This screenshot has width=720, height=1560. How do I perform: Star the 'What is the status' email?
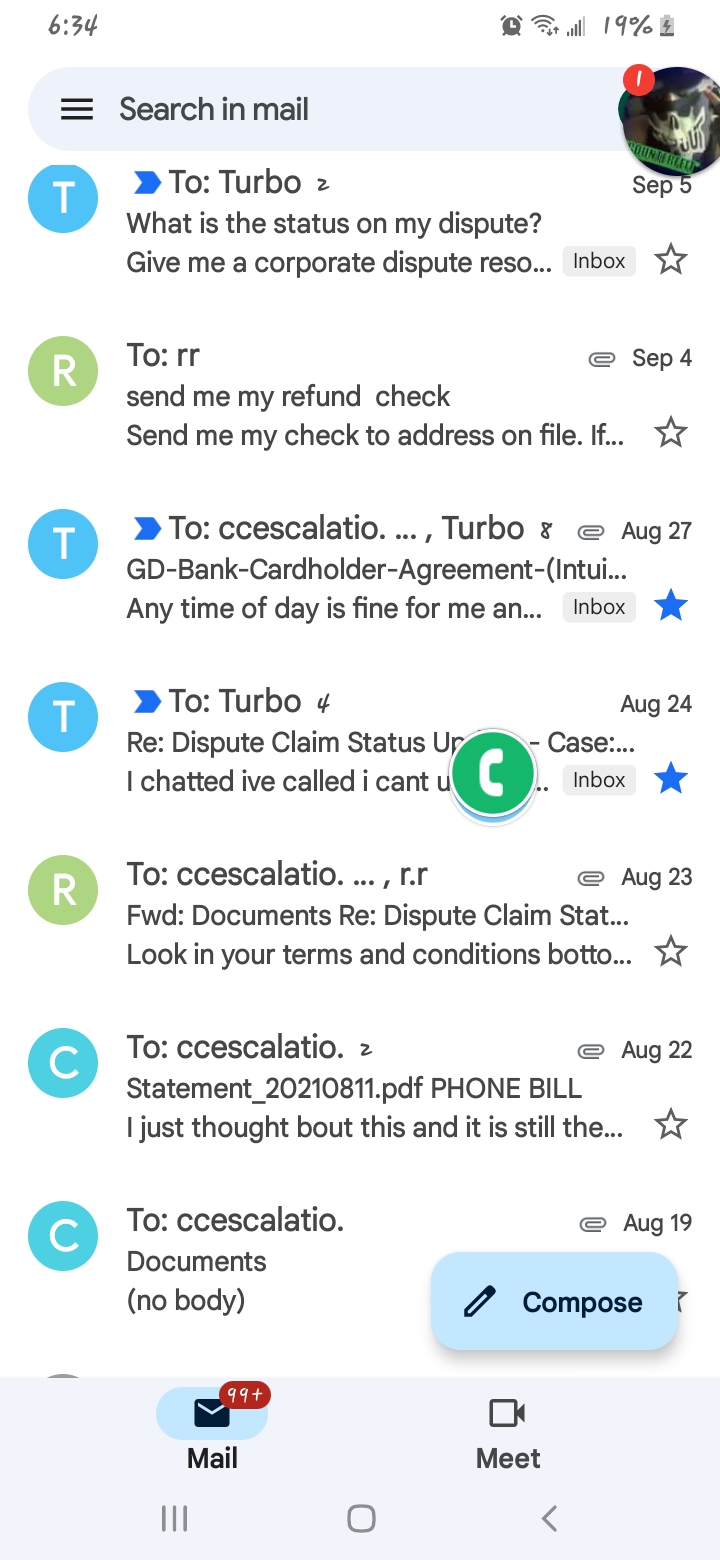670,261
